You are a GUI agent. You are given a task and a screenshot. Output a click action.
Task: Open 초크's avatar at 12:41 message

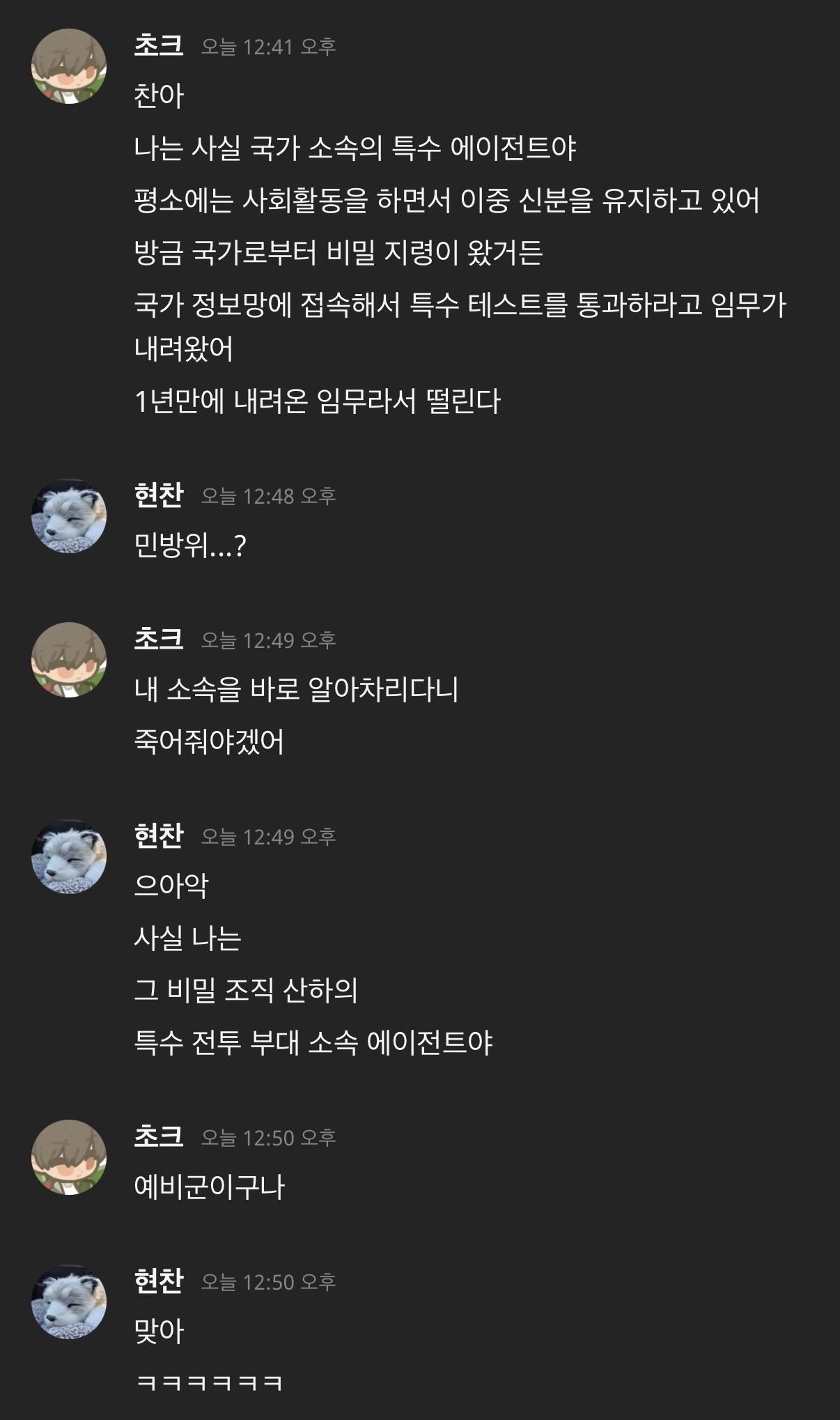[x=69, y=67]
